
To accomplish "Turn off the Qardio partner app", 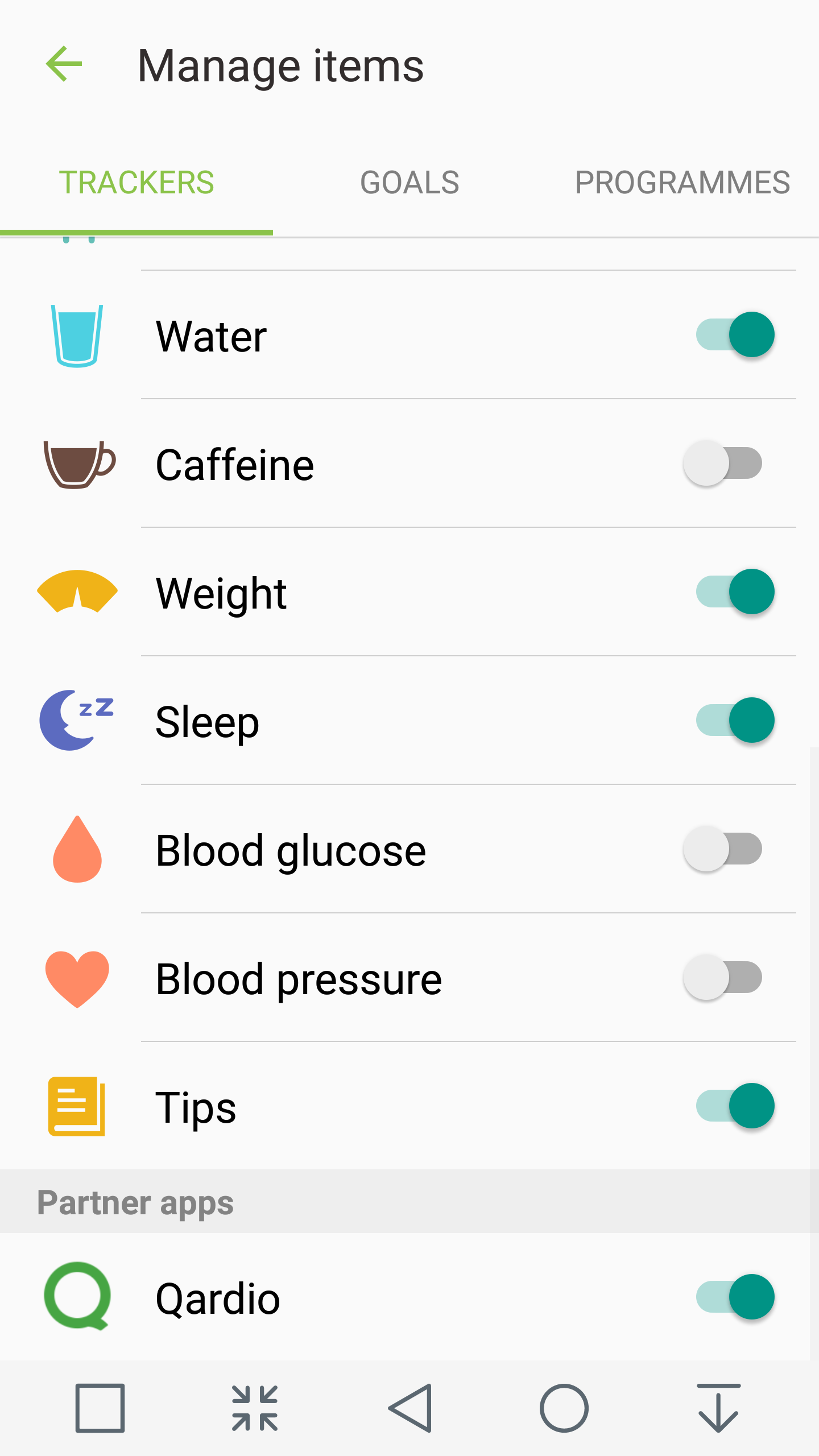I will [x=734, y=1297].
